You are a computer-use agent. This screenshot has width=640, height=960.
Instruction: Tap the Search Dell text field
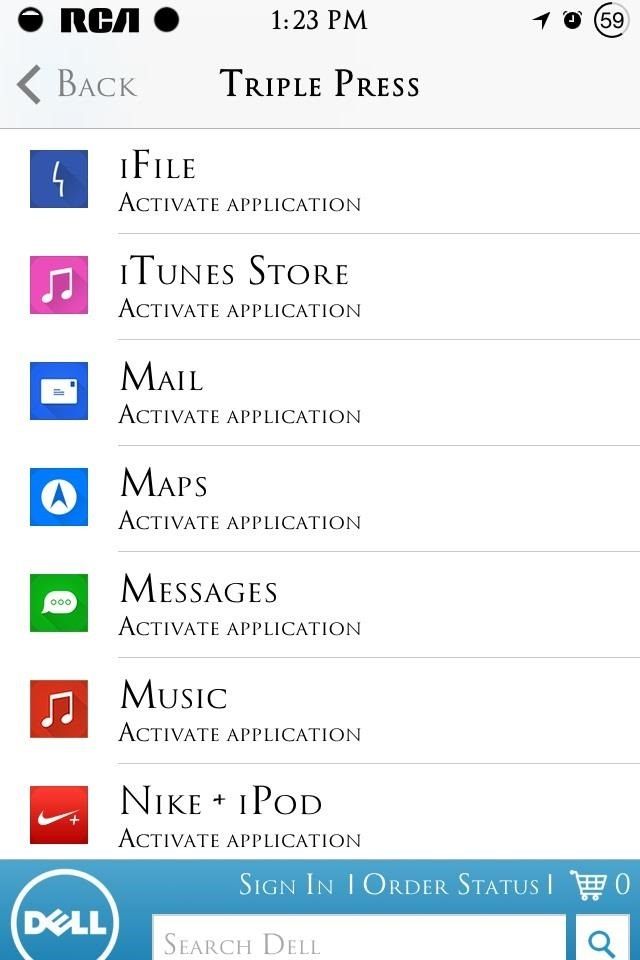pyautogui.click(x=358, y=943)
